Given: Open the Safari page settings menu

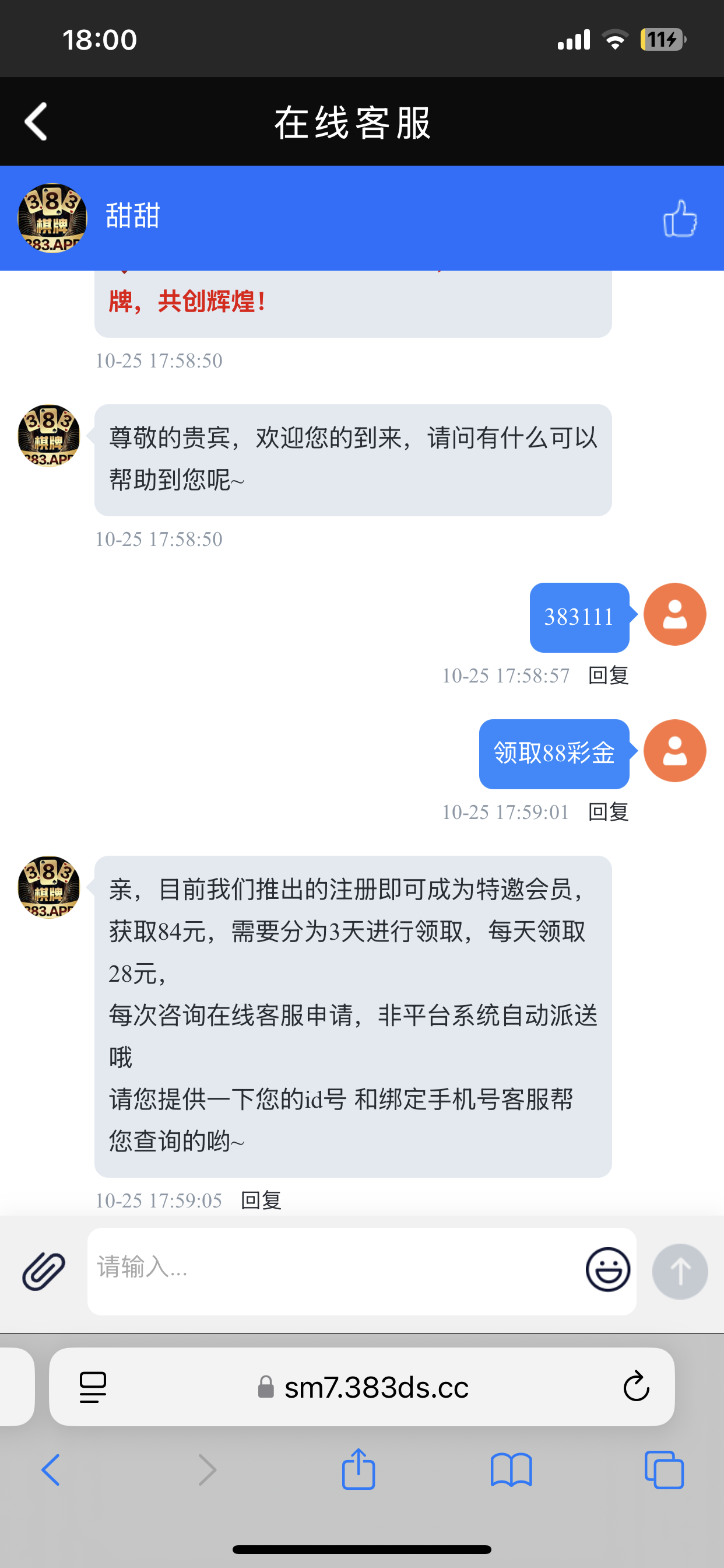Looking at the screenshot, I should 93,1387.
